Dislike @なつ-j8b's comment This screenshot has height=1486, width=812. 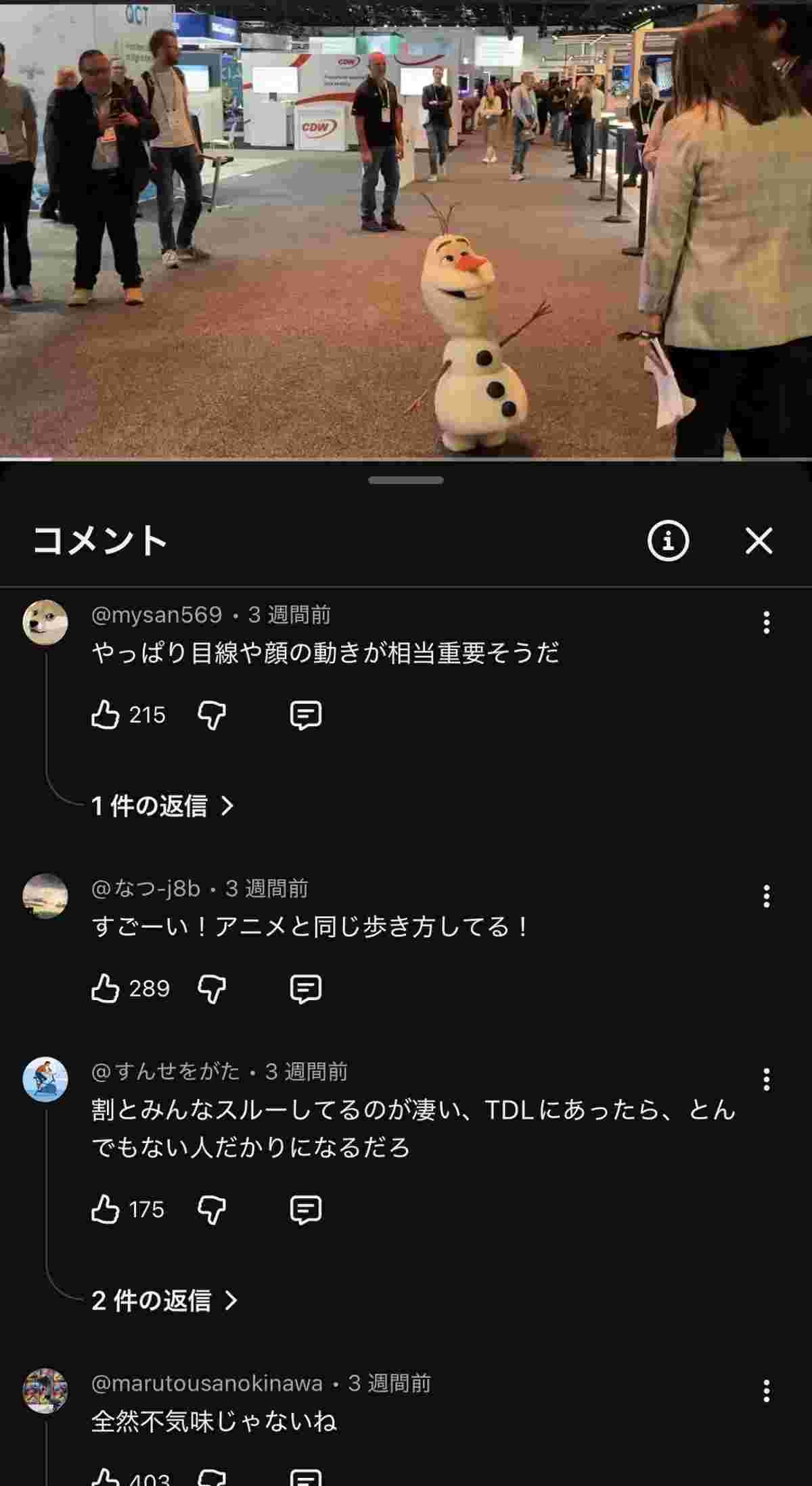[x=212, y=989]
